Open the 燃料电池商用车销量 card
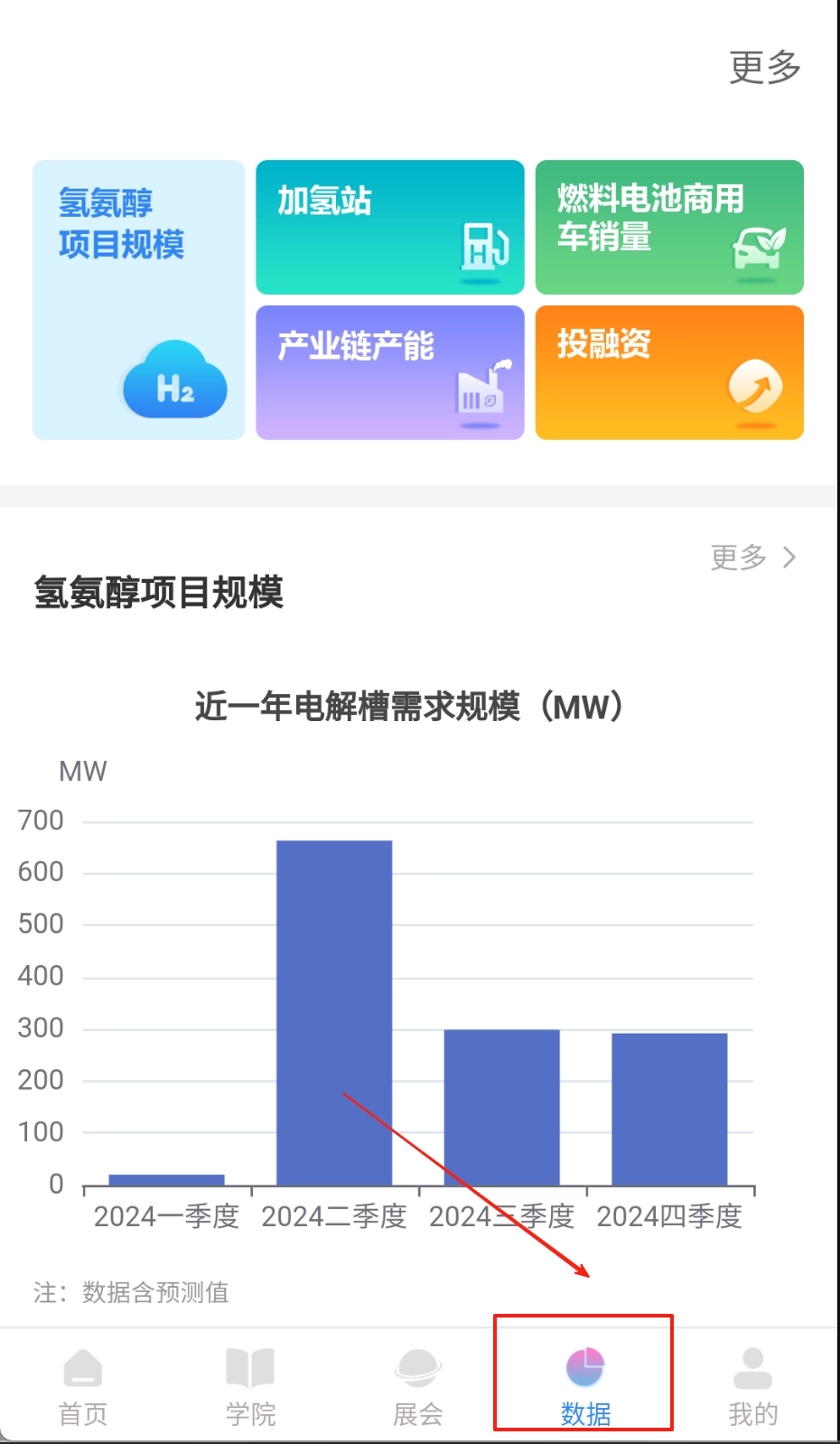 coord(668,227)
